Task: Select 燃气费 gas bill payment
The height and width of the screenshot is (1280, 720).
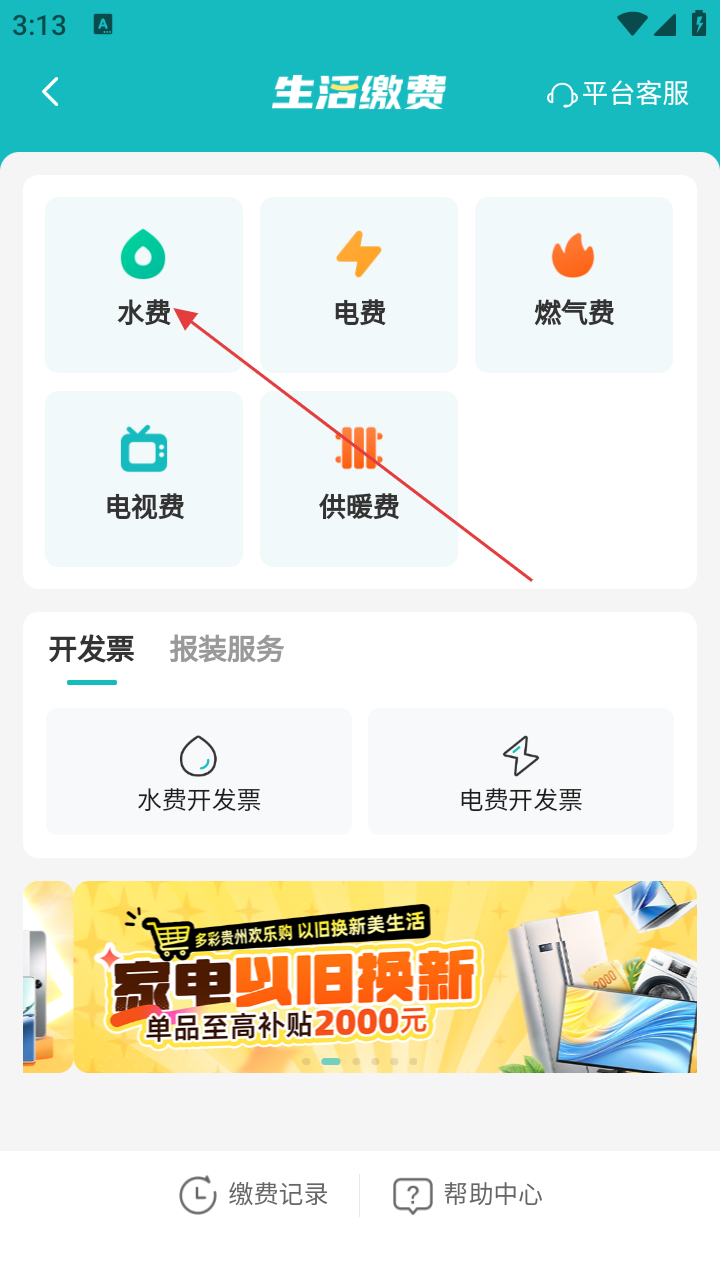Action: tap(574, 284)
